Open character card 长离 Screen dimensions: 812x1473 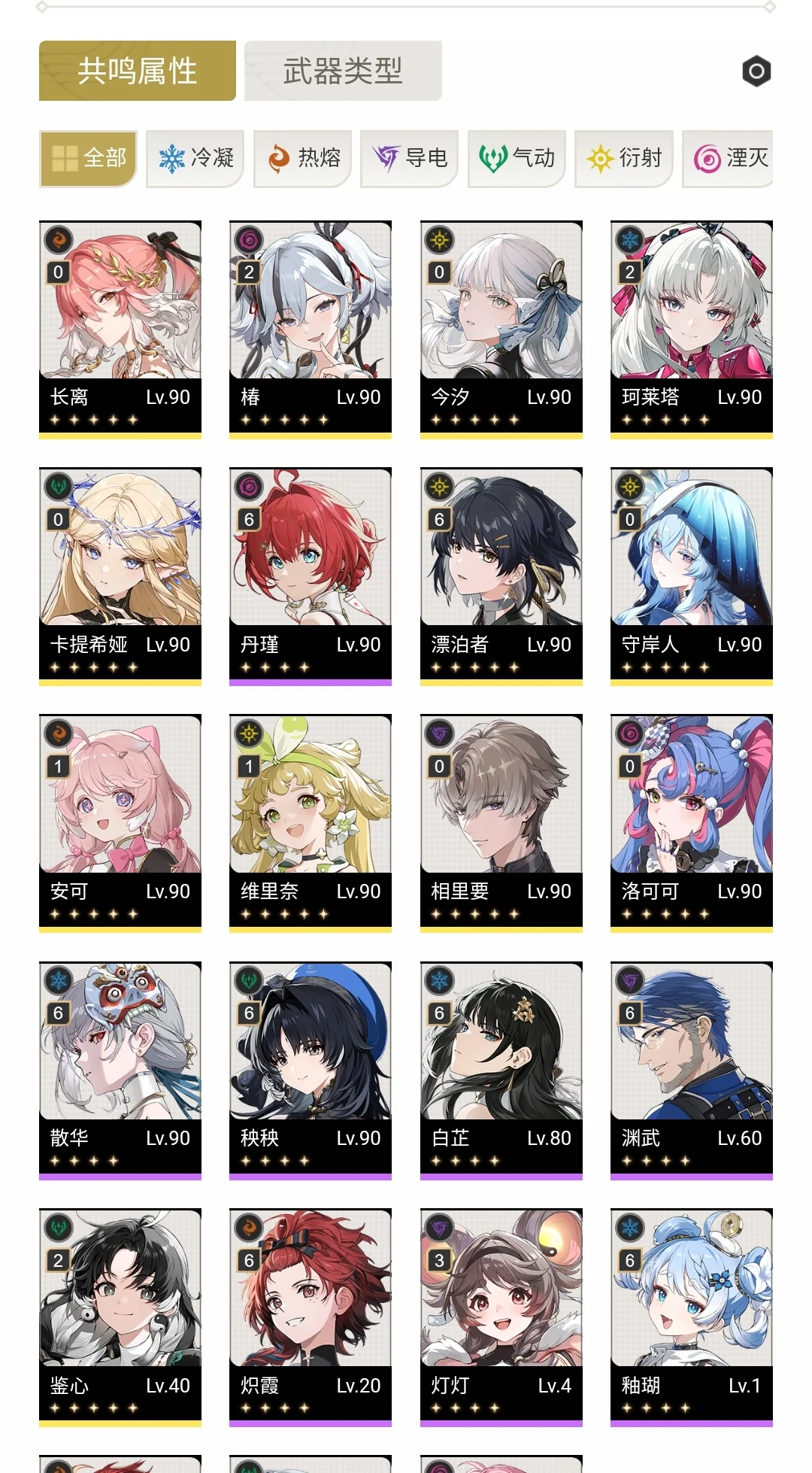[x=120, y=329]
